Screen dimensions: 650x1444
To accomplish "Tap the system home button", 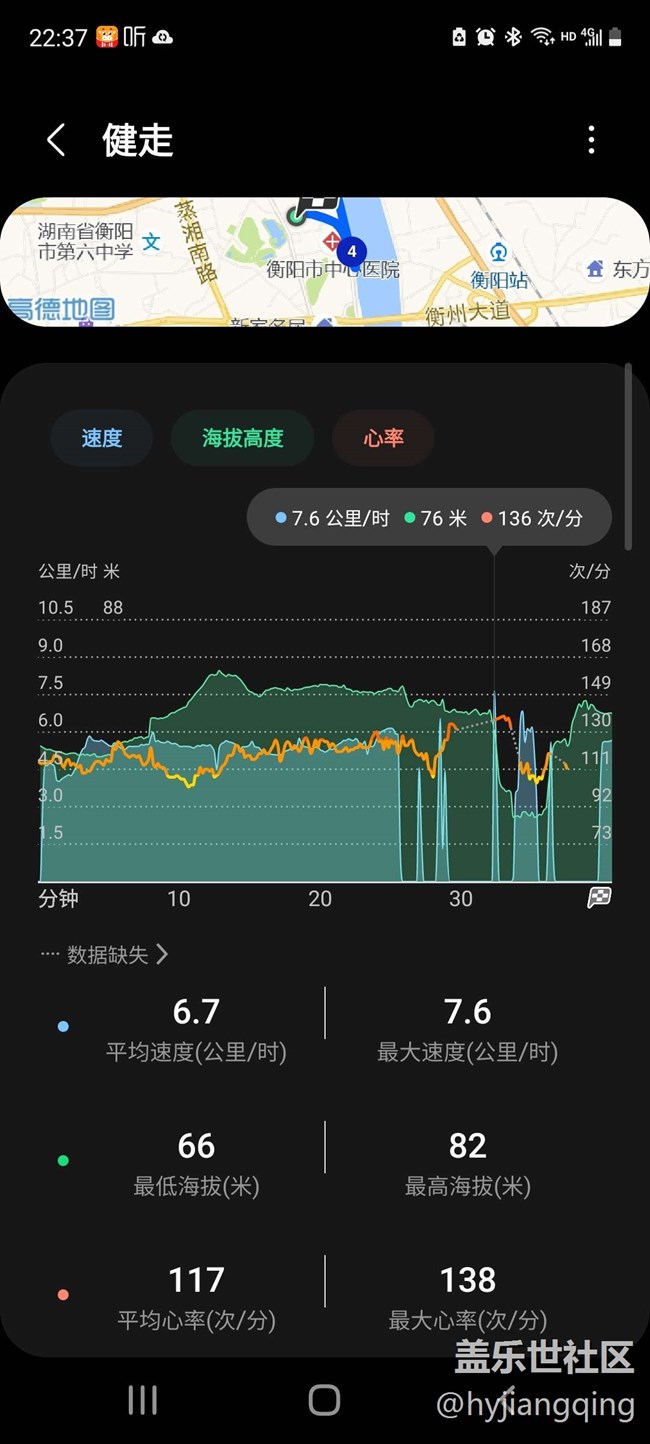I will coord(324,1400).
